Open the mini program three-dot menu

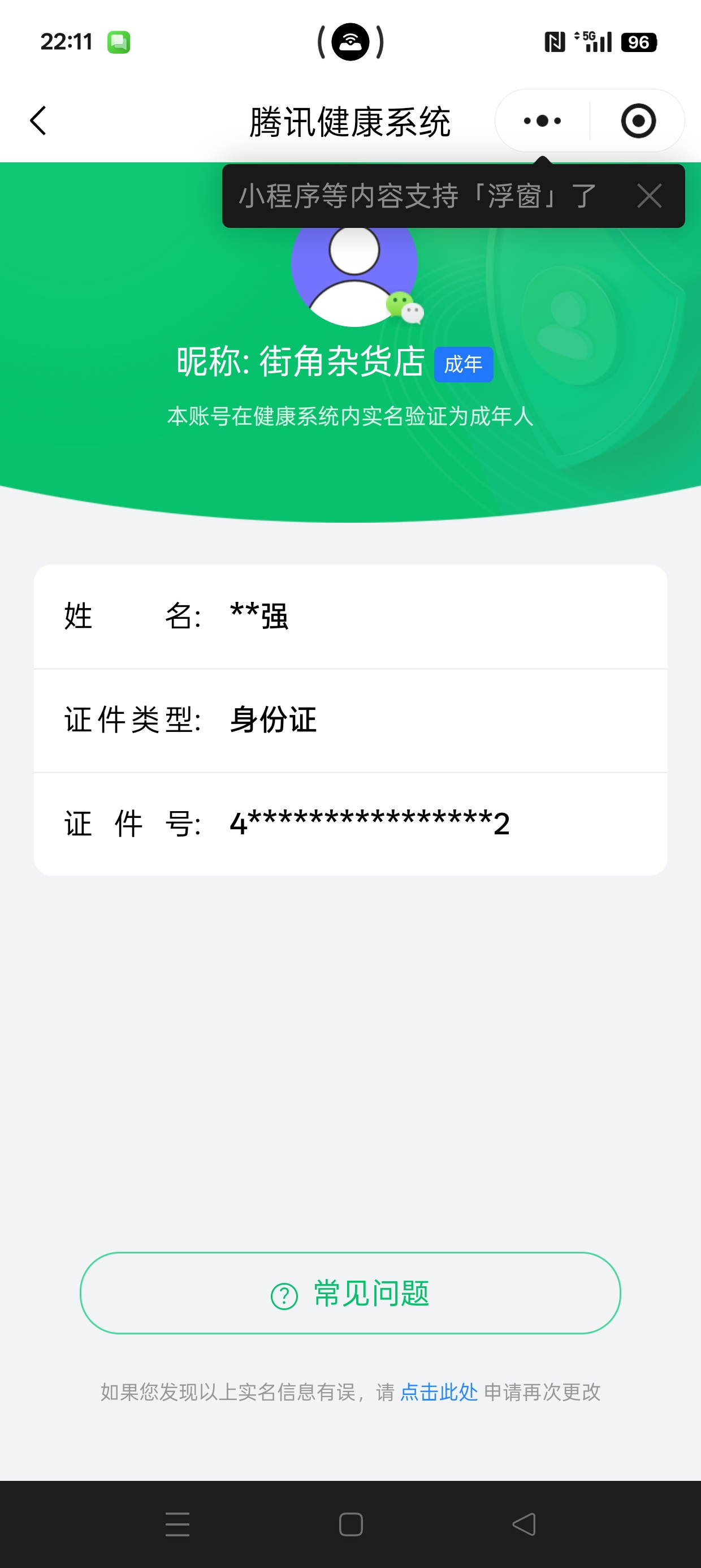coord(542,120)
